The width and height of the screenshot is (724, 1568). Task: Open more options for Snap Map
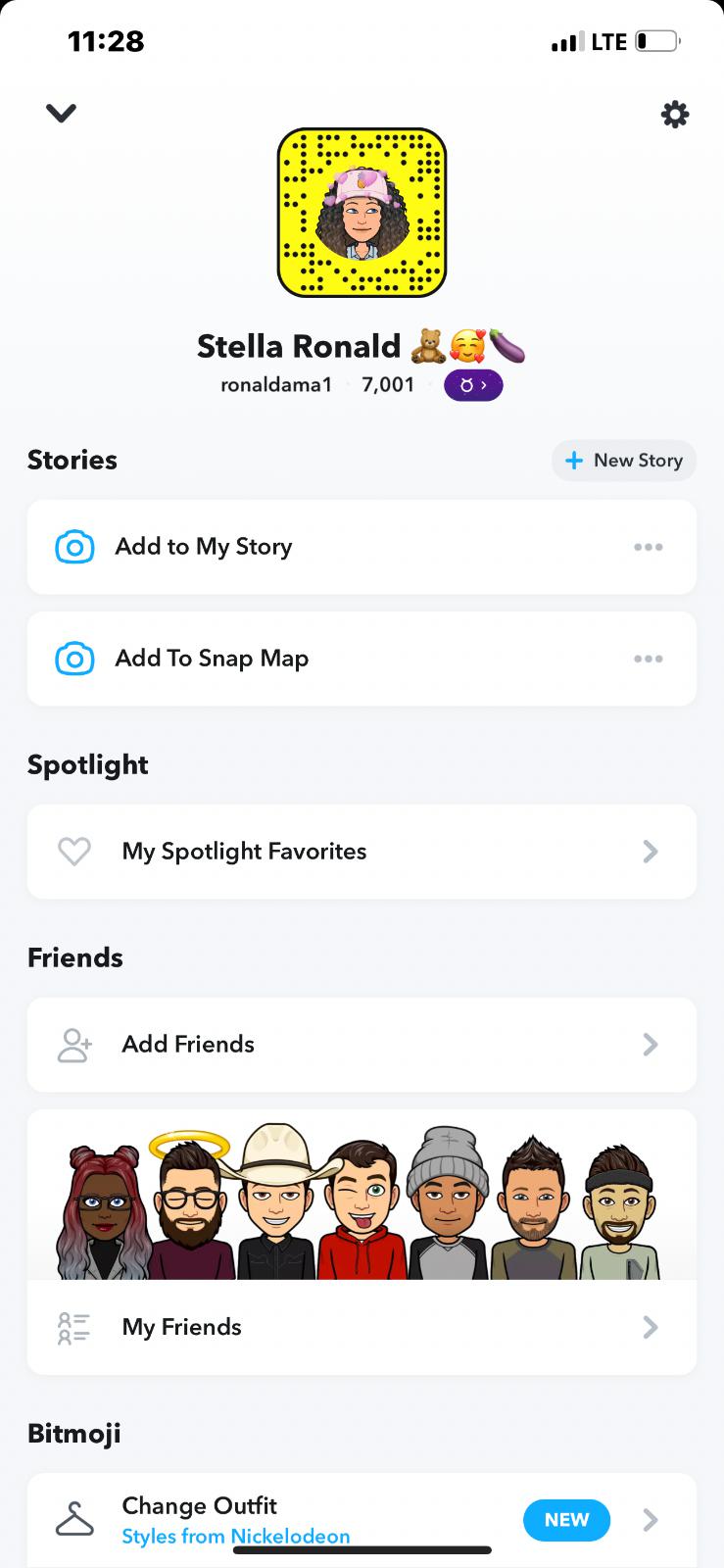click(648, 659)
